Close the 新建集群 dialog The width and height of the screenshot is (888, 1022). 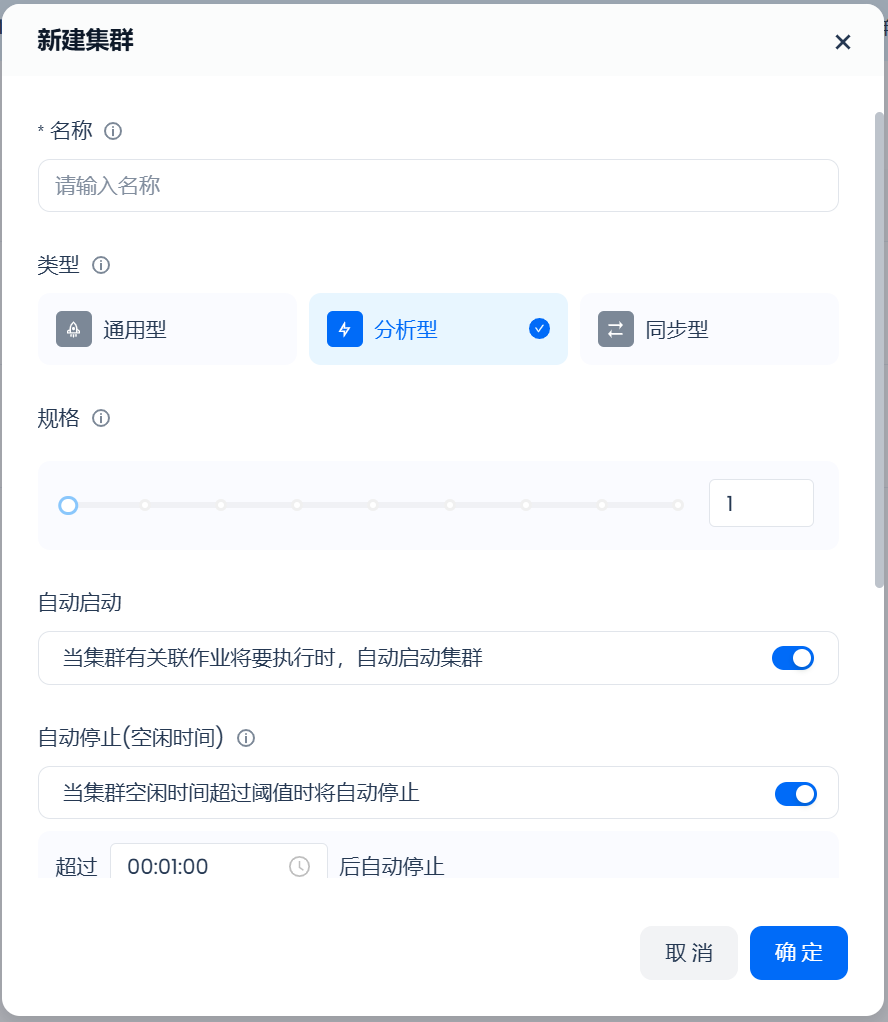click(842, 42)
